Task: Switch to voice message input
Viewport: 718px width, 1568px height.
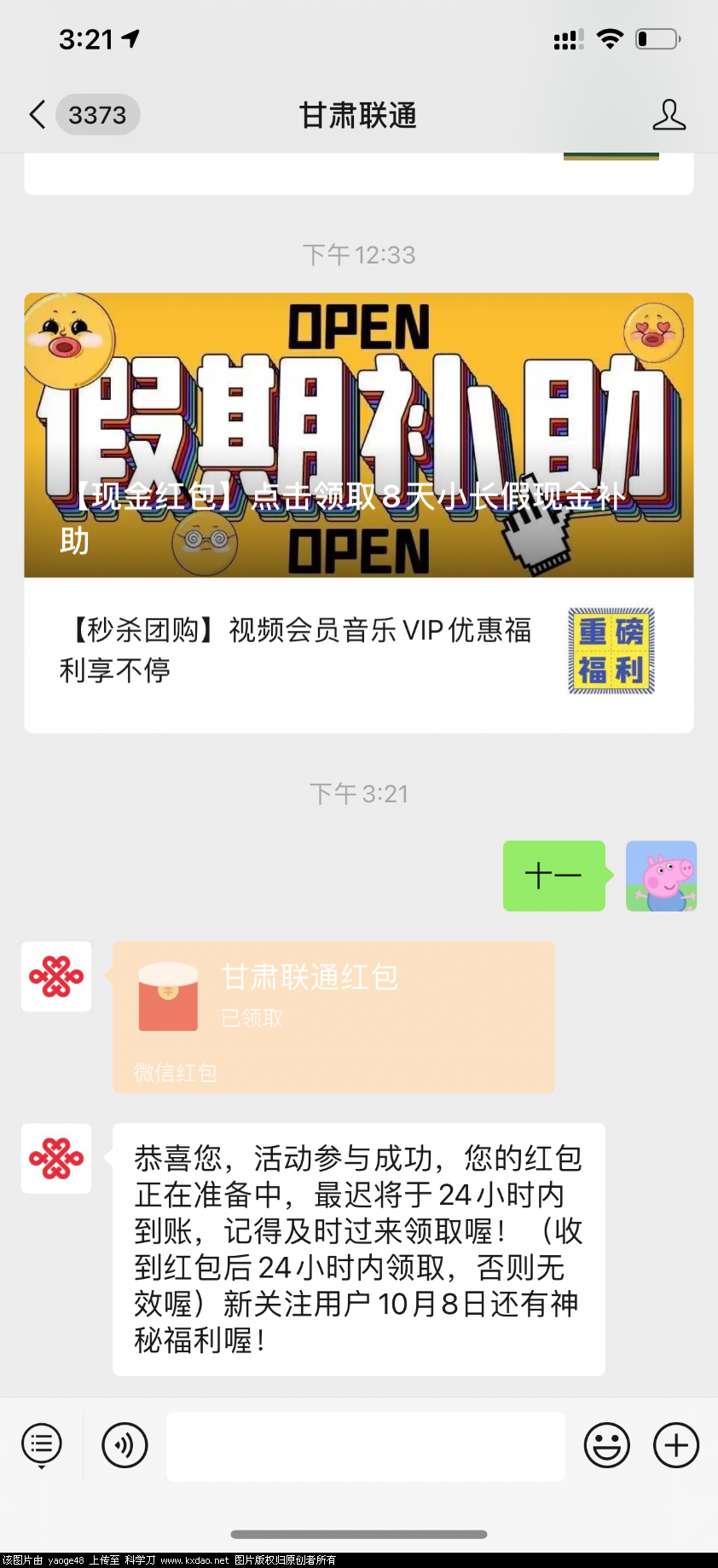Action: 124,1445
